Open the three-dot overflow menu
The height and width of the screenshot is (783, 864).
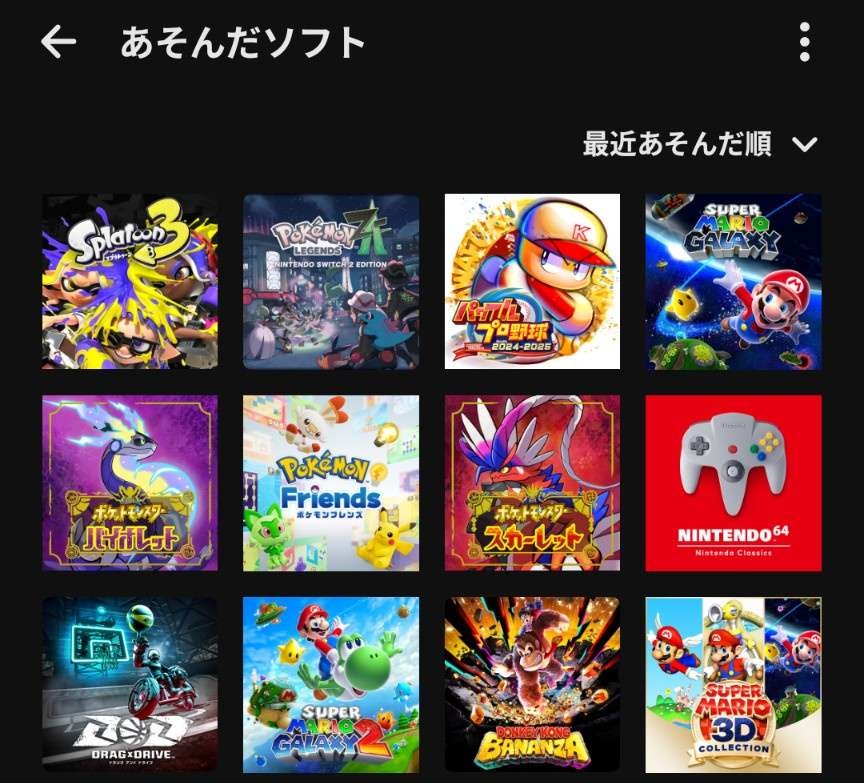[804, 42]
